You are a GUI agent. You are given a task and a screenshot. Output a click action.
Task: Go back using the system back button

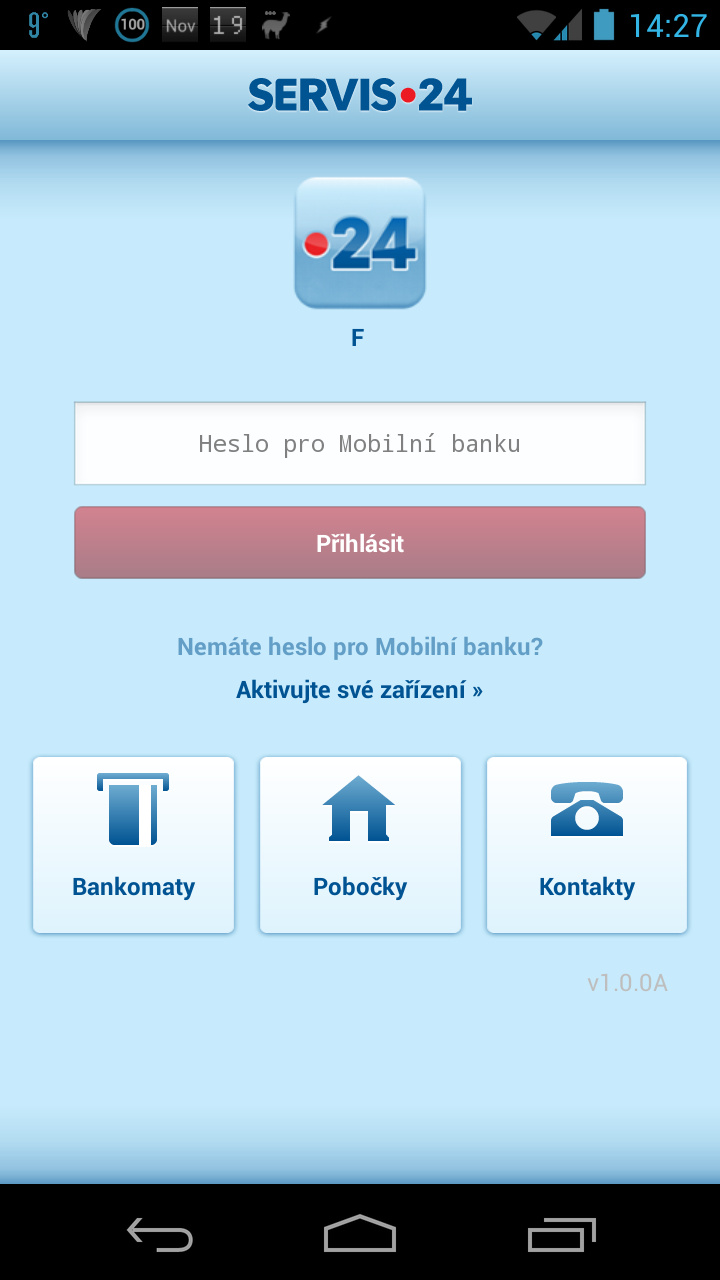pos(160,1234)
